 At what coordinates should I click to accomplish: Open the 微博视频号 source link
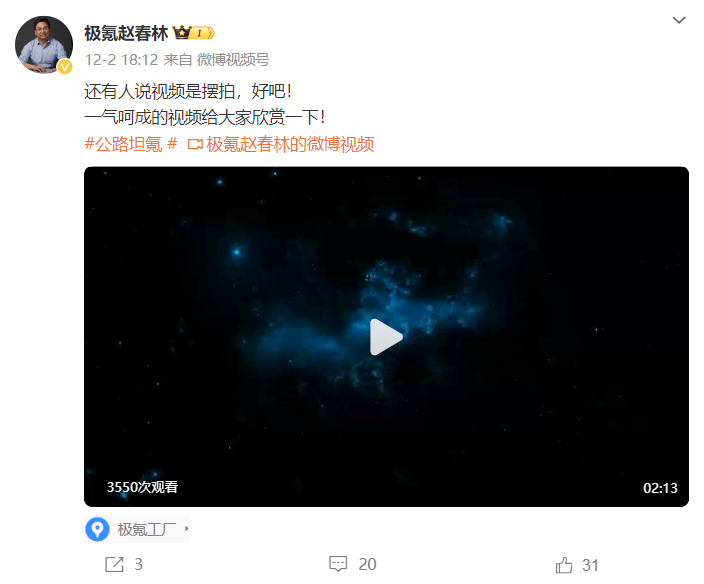click(232, 60)
